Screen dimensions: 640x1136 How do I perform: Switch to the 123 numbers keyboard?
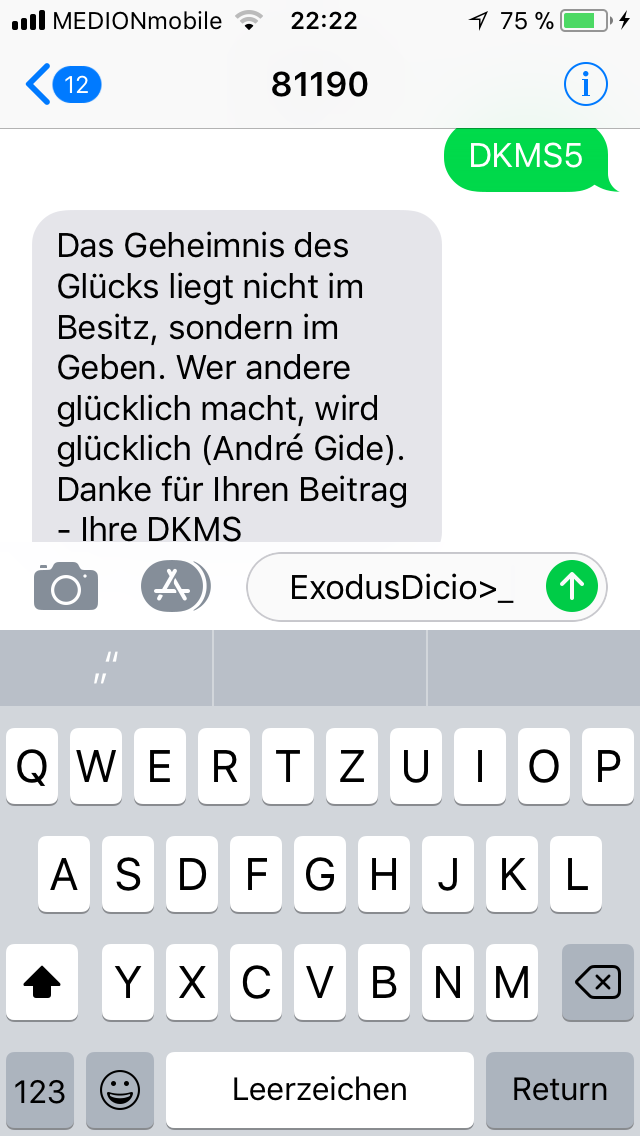40,1090
